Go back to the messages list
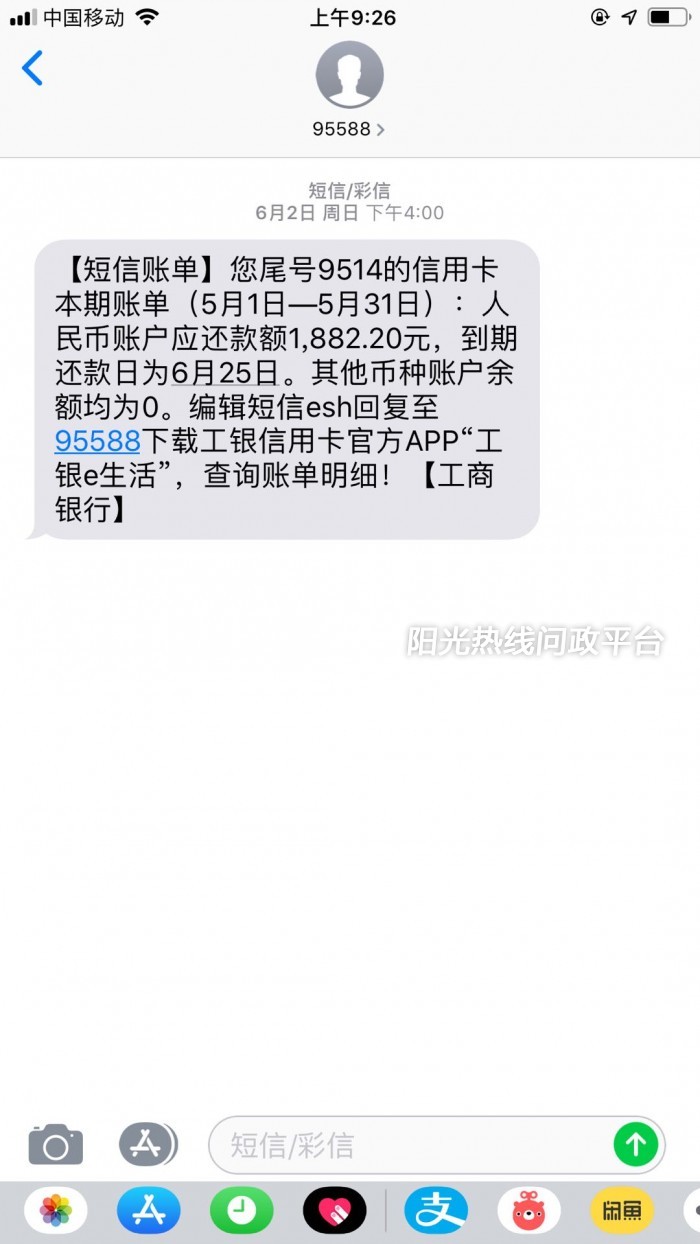Screen dimensions: 700x1244 click(x=32, y=69)
